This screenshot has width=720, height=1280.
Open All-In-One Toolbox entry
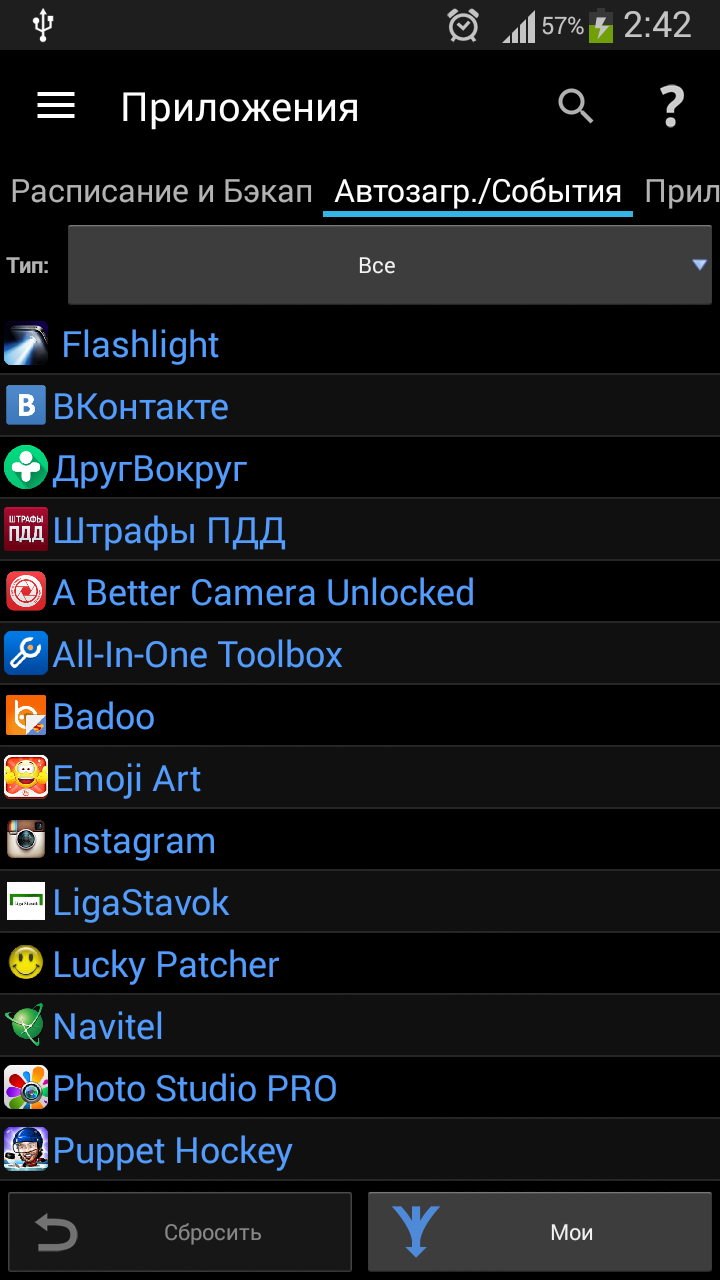[x=197, y=655]
